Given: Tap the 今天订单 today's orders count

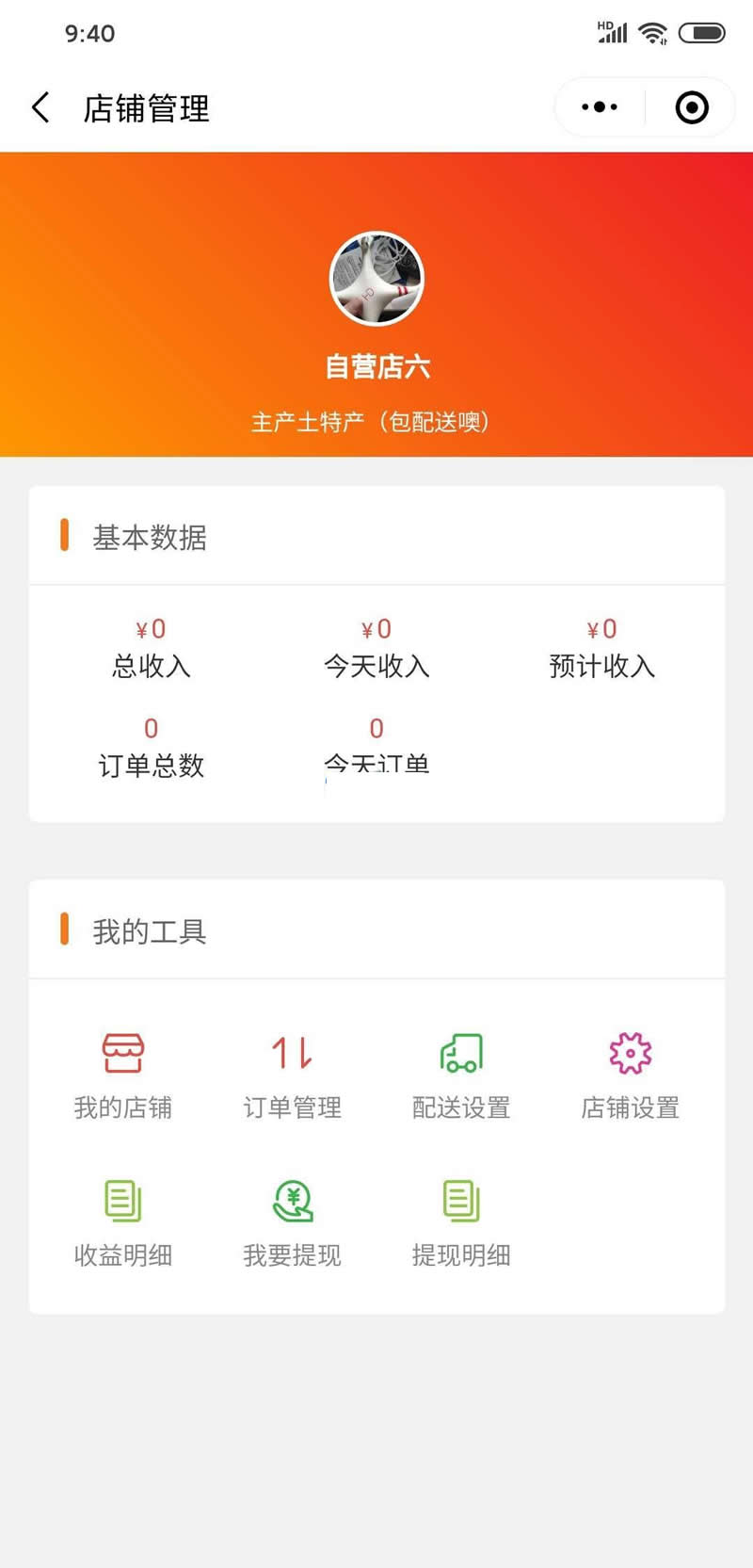Looking at the screenshot, I should pos(376,749).
